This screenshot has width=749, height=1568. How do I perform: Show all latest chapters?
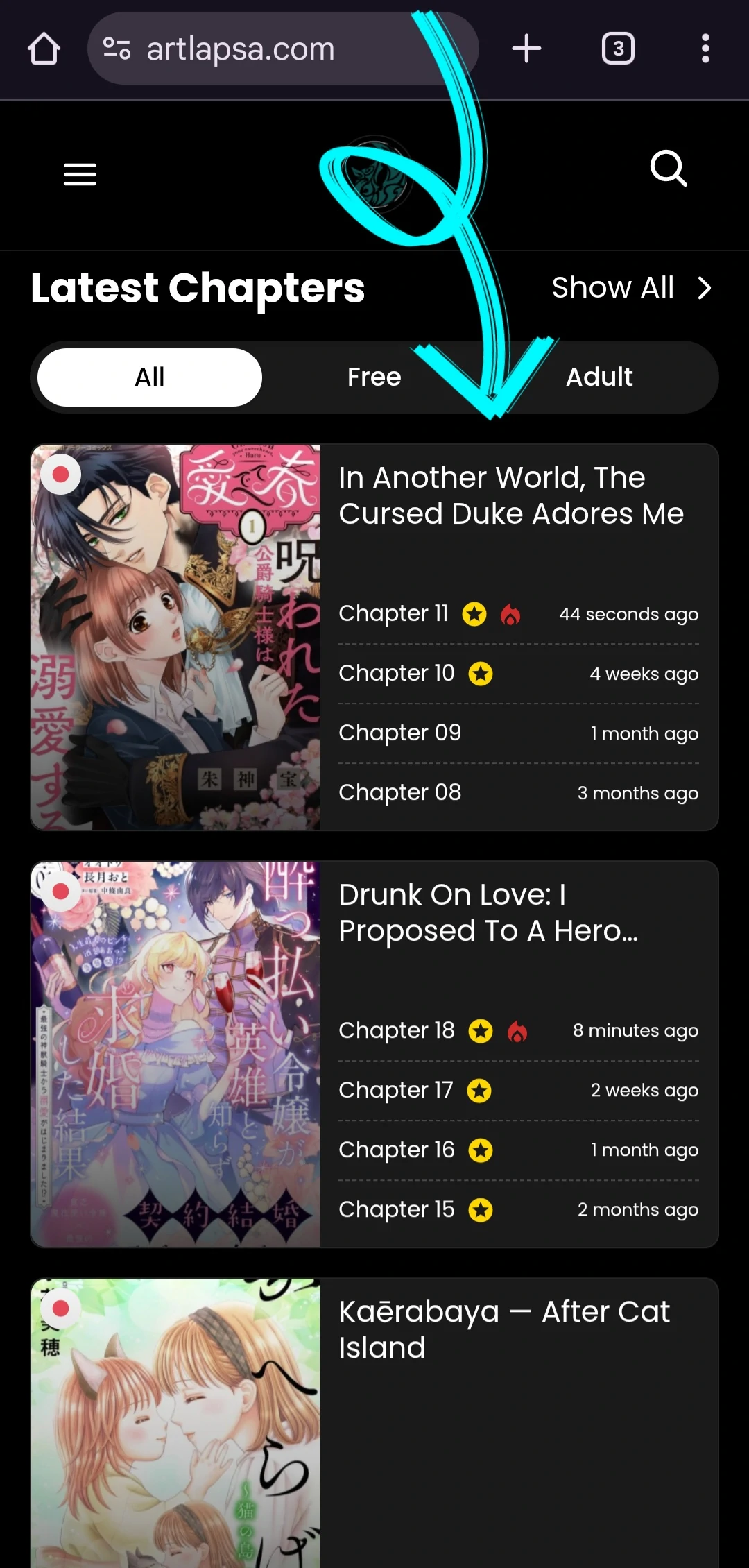pyautogui.click(x=631, y=288)
